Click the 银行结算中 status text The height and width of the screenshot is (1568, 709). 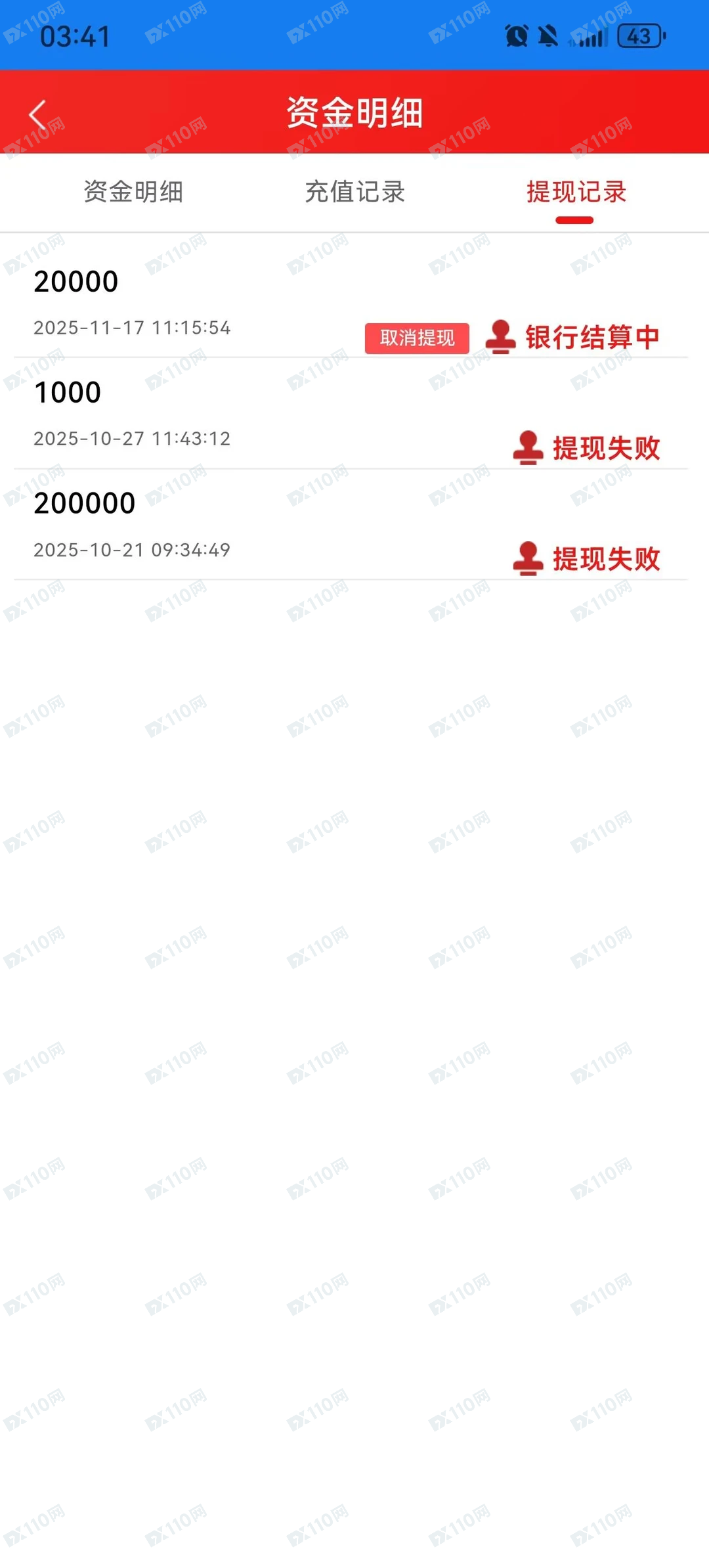tap(592, 336)
